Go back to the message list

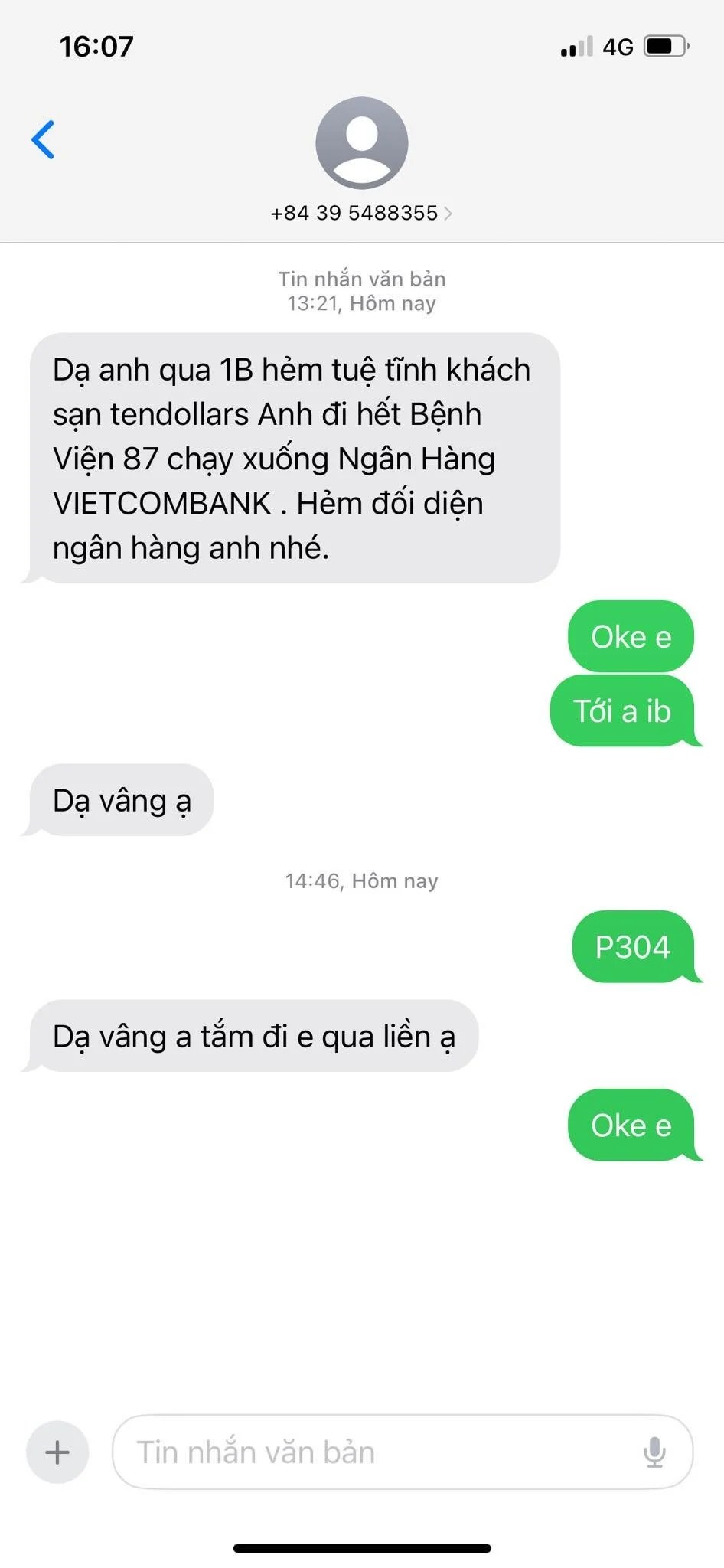click(x=43, y=139)
